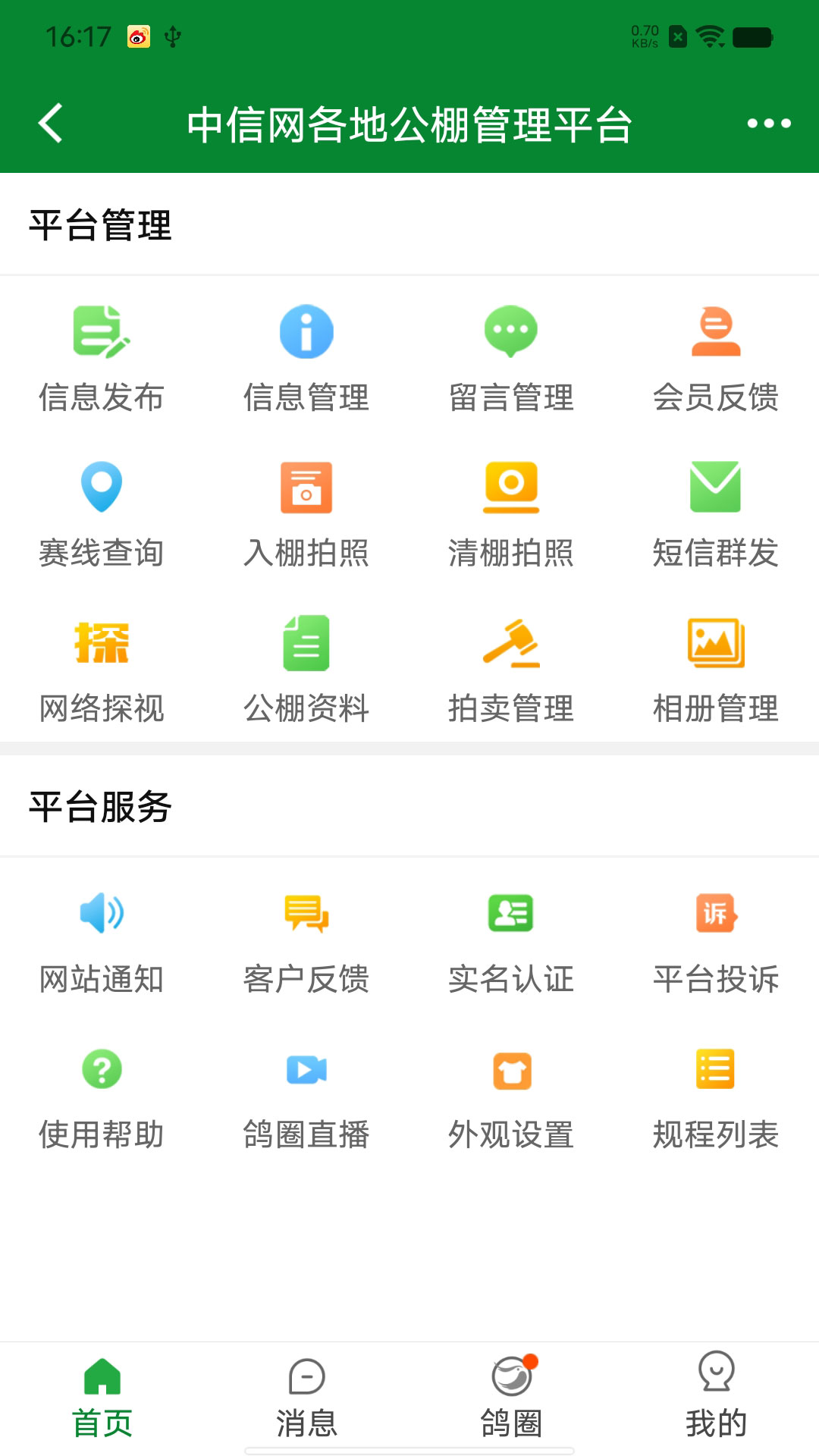The image size is (819, 1456).
Task: Open 赛线查询 race route lookup
Action: [x=102, y=513]
